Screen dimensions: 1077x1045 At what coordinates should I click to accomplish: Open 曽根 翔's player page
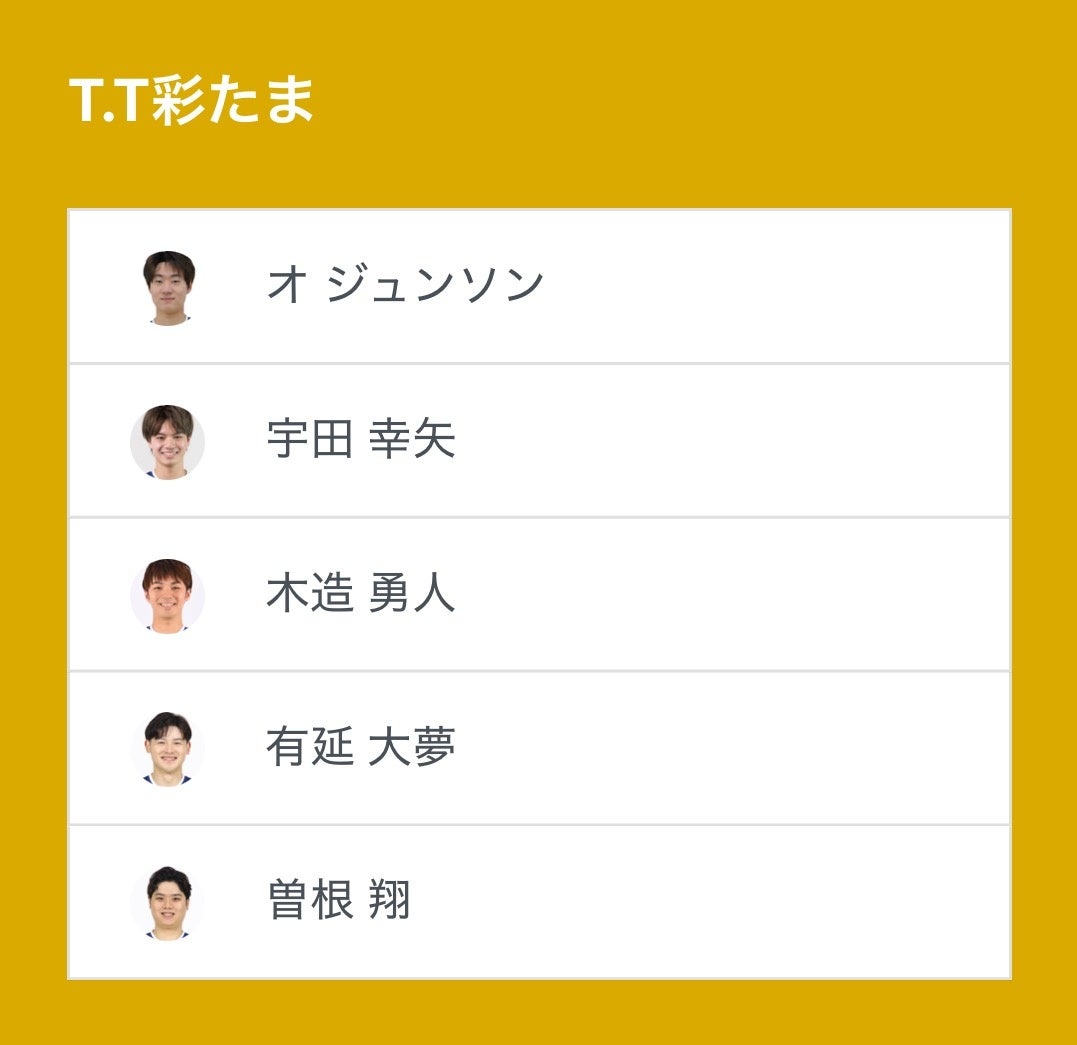(339, 902)
